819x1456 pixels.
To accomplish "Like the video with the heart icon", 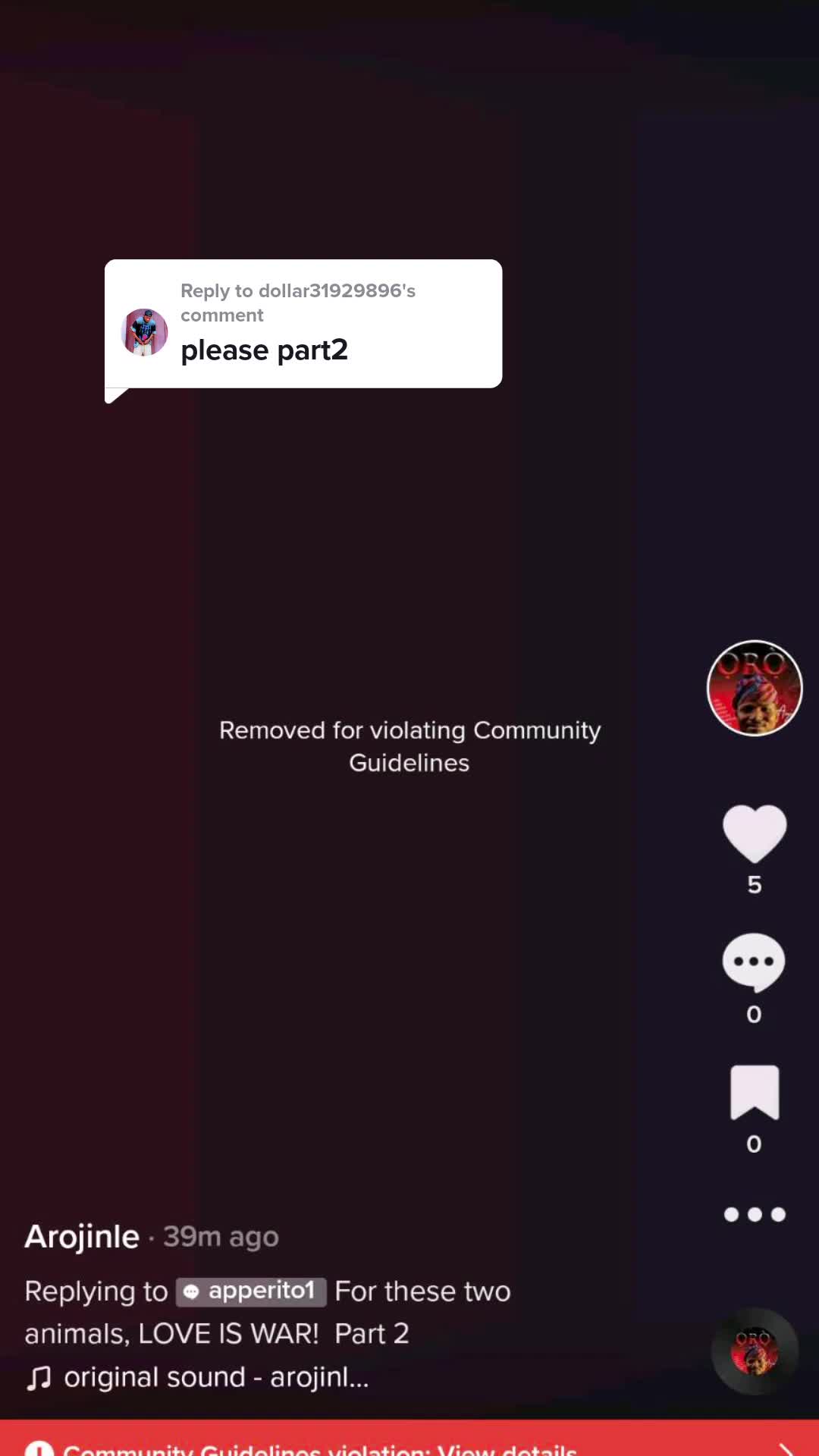I will click(755, 833).
